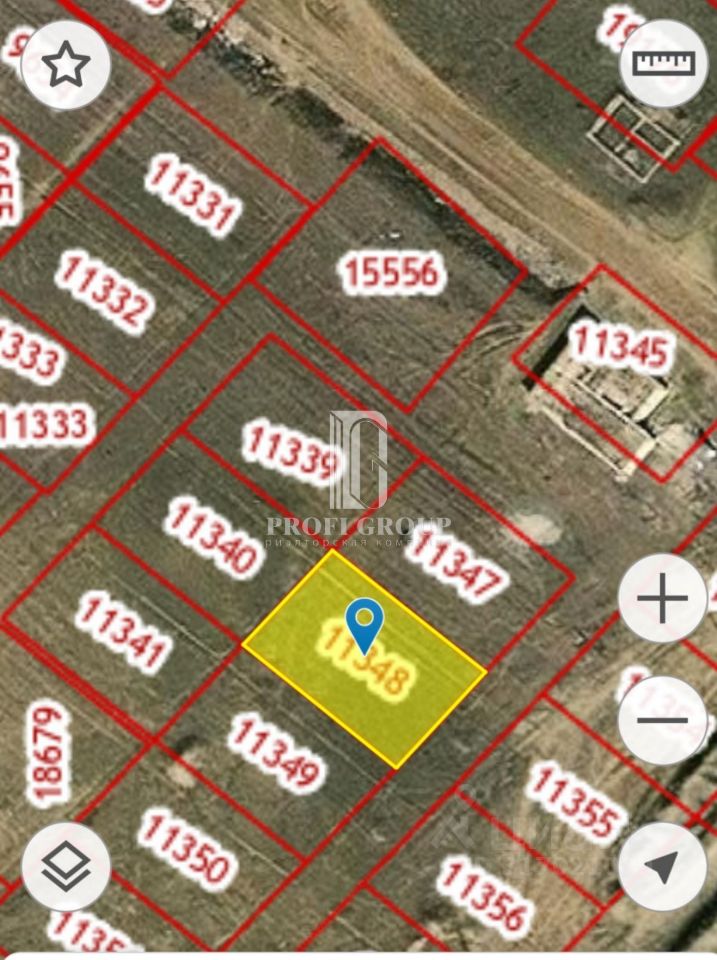
Task: Center map on my current location
Action: coord(662,866)
